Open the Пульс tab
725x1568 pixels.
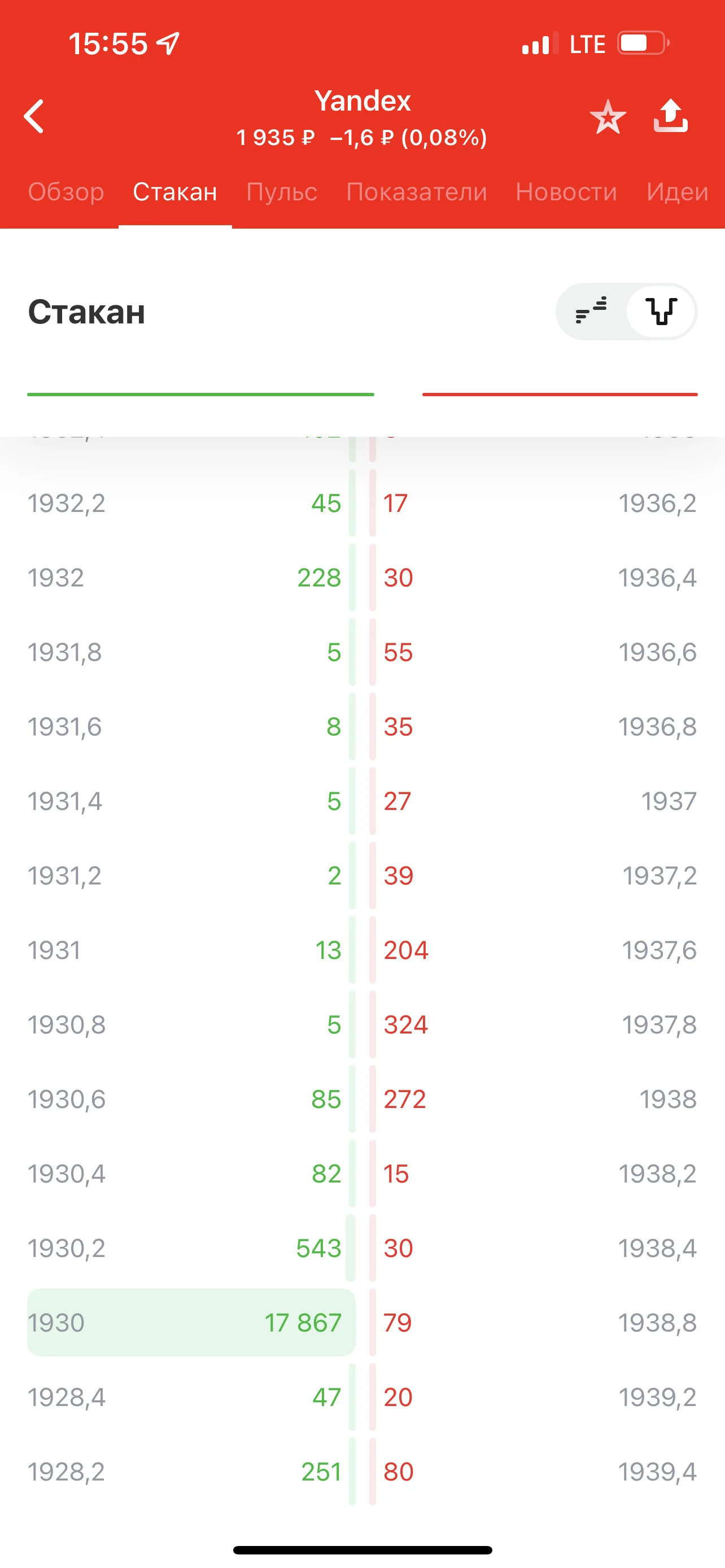281,192
